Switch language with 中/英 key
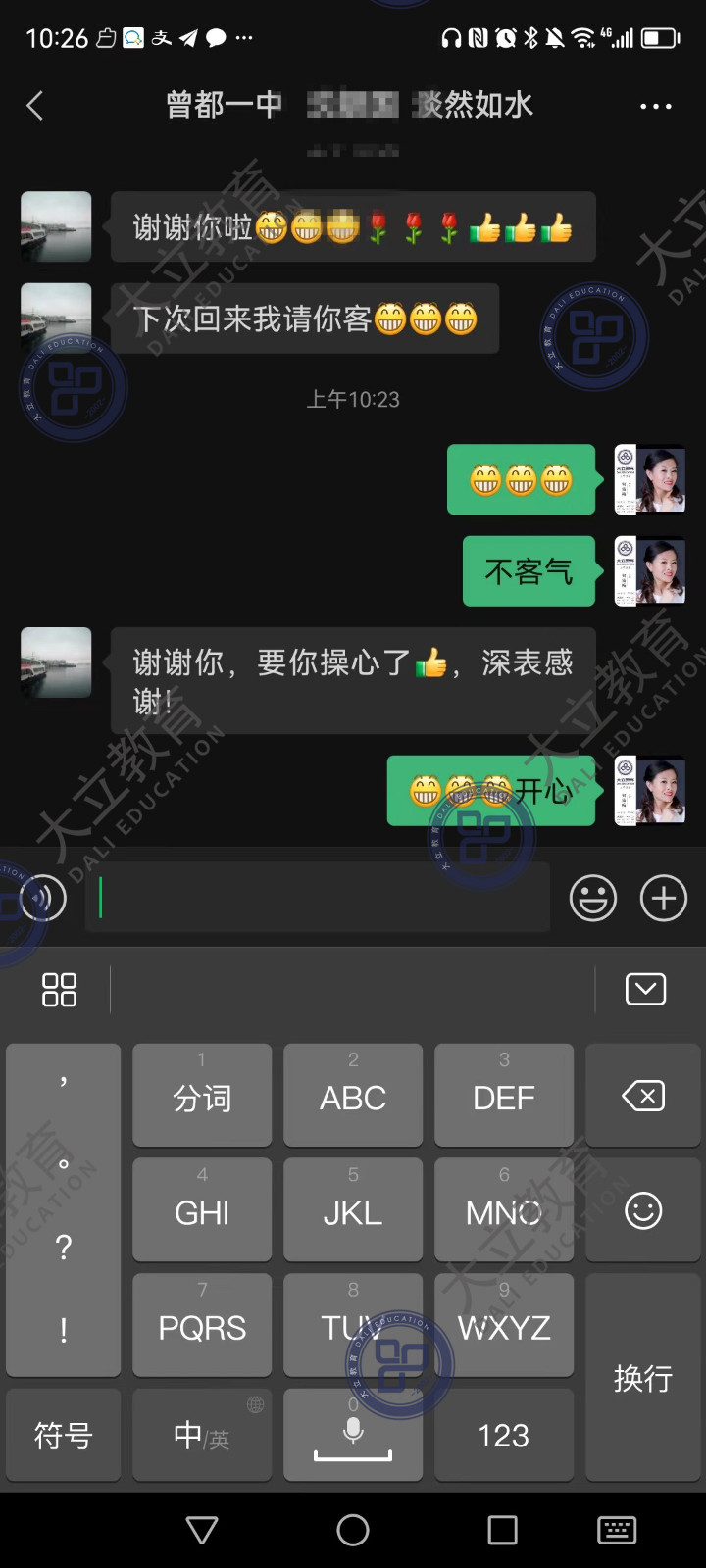706x1568 pixels. [202, 1436]
